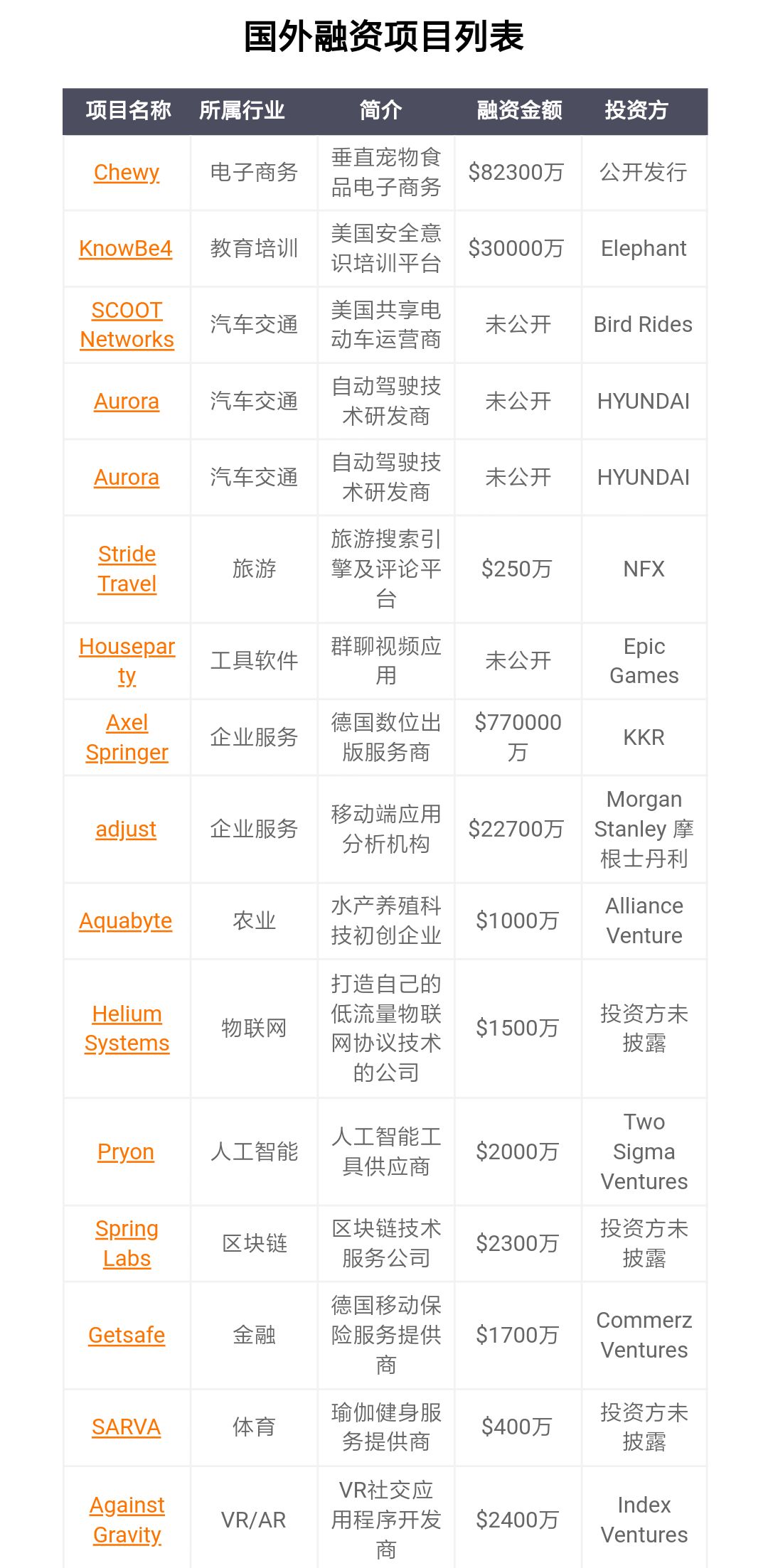Image resolution: width=768 pixels, height=1568 pixels.
Task: View Aquabyte project details
Action: tap(126, 920)
